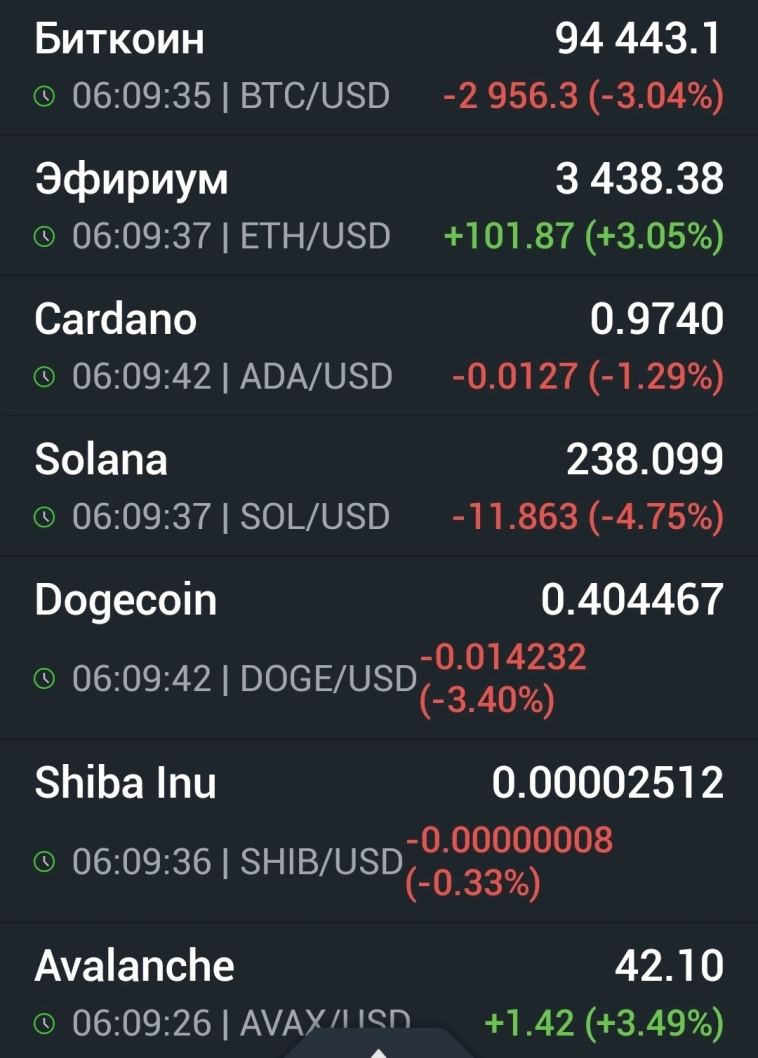Open the Эфириум ETH/USD quote
Image resolution: width=758 pixels, height=1058 pixels.
coord(379,207)
